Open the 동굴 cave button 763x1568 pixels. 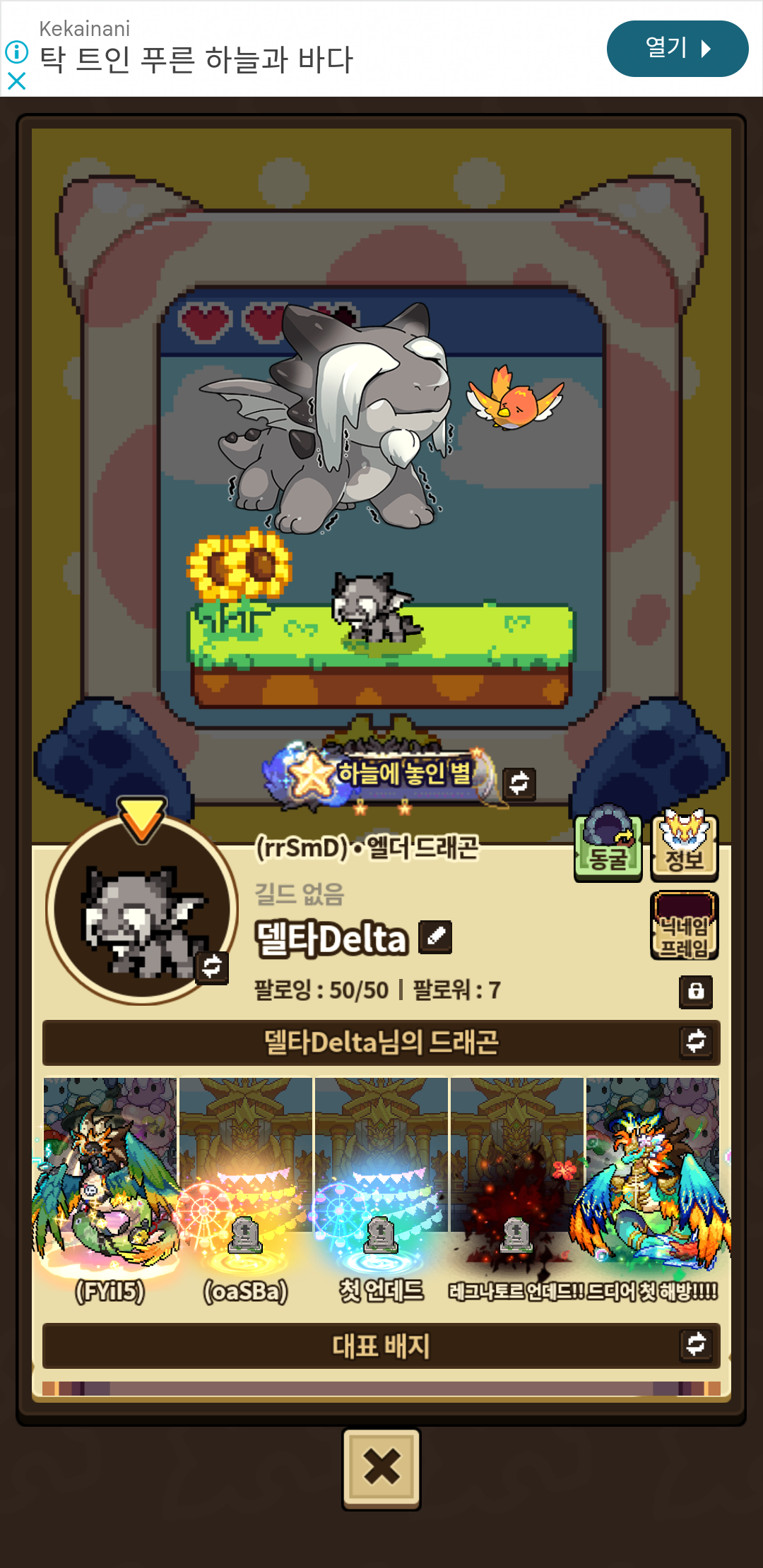coord(608,844)
